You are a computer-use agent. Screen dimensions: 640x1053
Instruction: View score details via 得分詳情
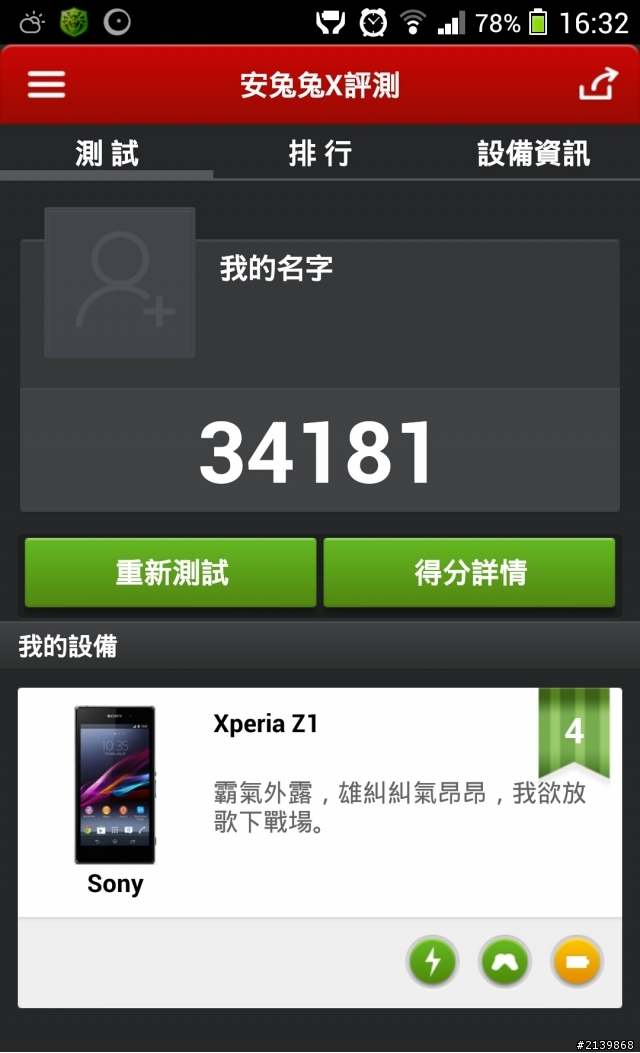[x=469, y=572]
